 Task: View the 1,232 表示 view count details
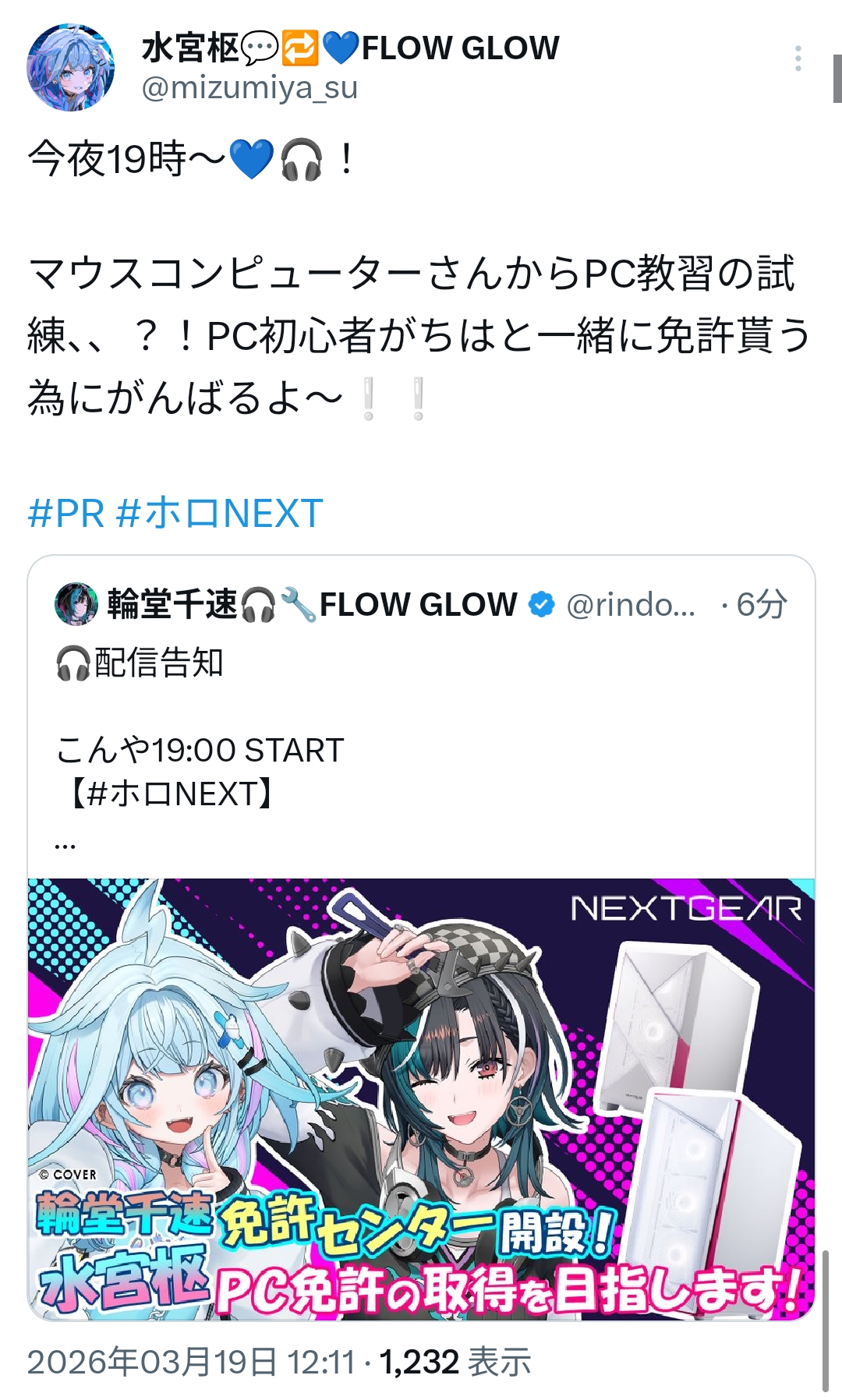click(455, 1362)
